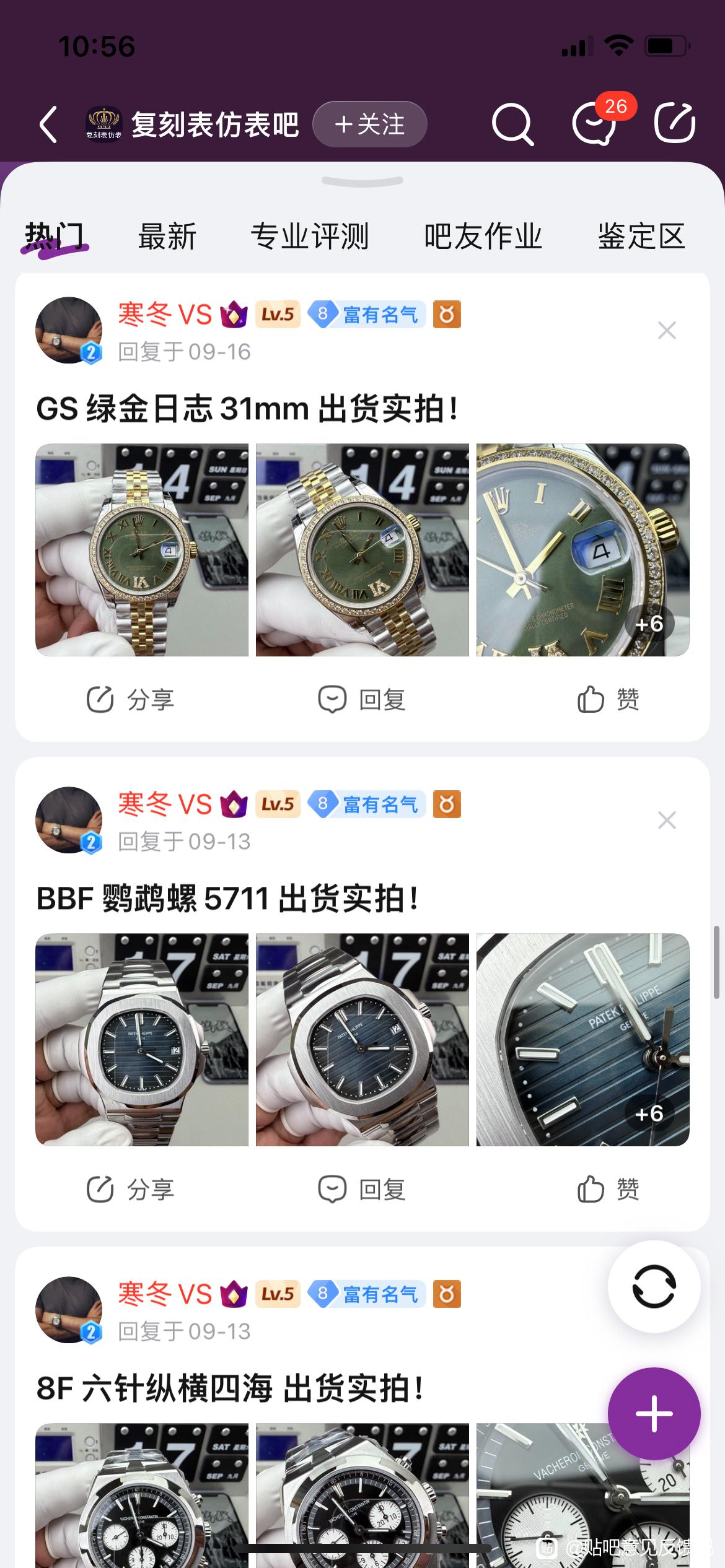Dismiss the GS 绿金日志 31mm post

pos(667,331)
